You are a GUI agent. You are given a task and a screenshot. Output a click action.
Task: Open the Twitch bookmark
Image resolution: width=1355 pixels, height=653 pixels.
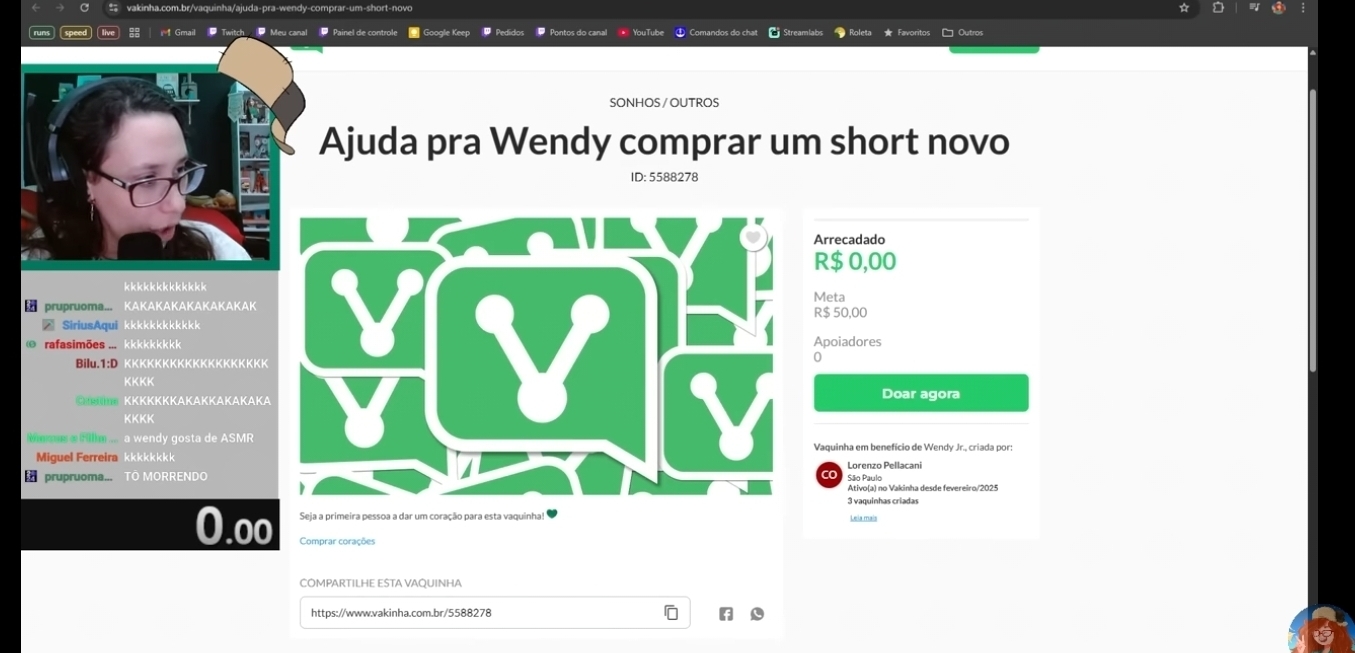tap(226, 32)
